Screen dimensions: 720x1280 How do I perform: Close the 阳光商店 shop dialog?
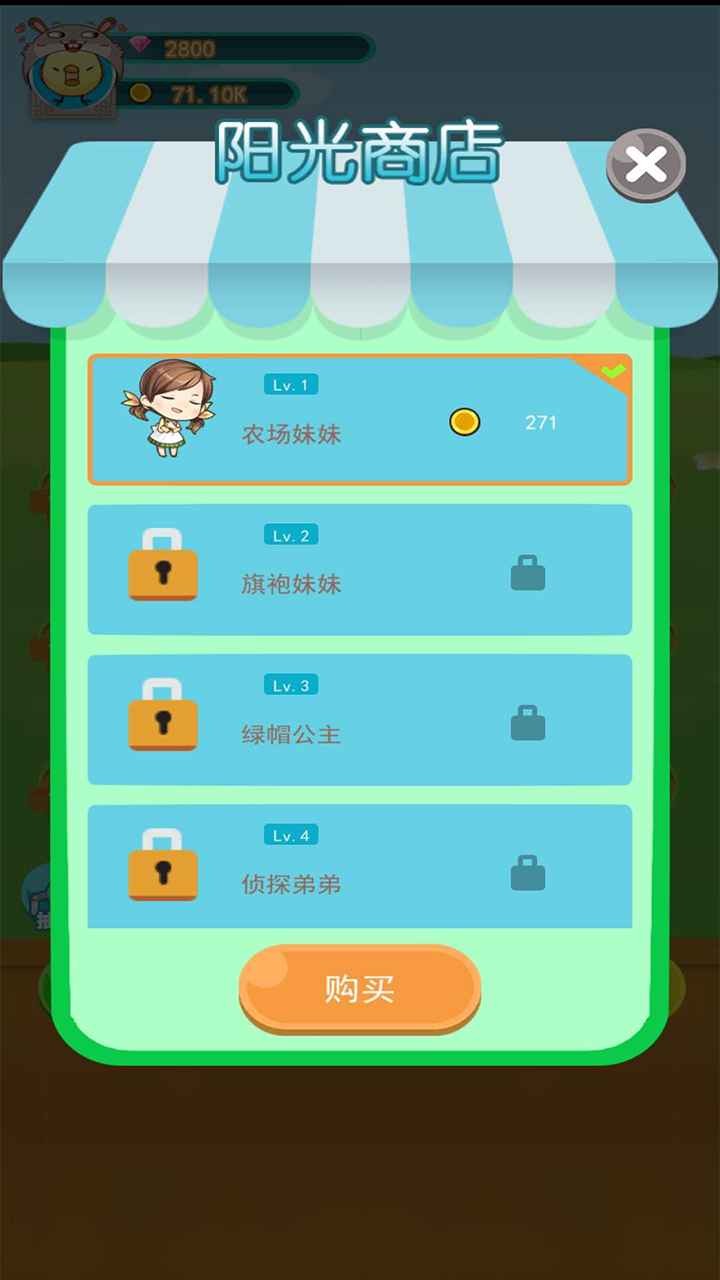pyautogui.click(x=646, y=165)
